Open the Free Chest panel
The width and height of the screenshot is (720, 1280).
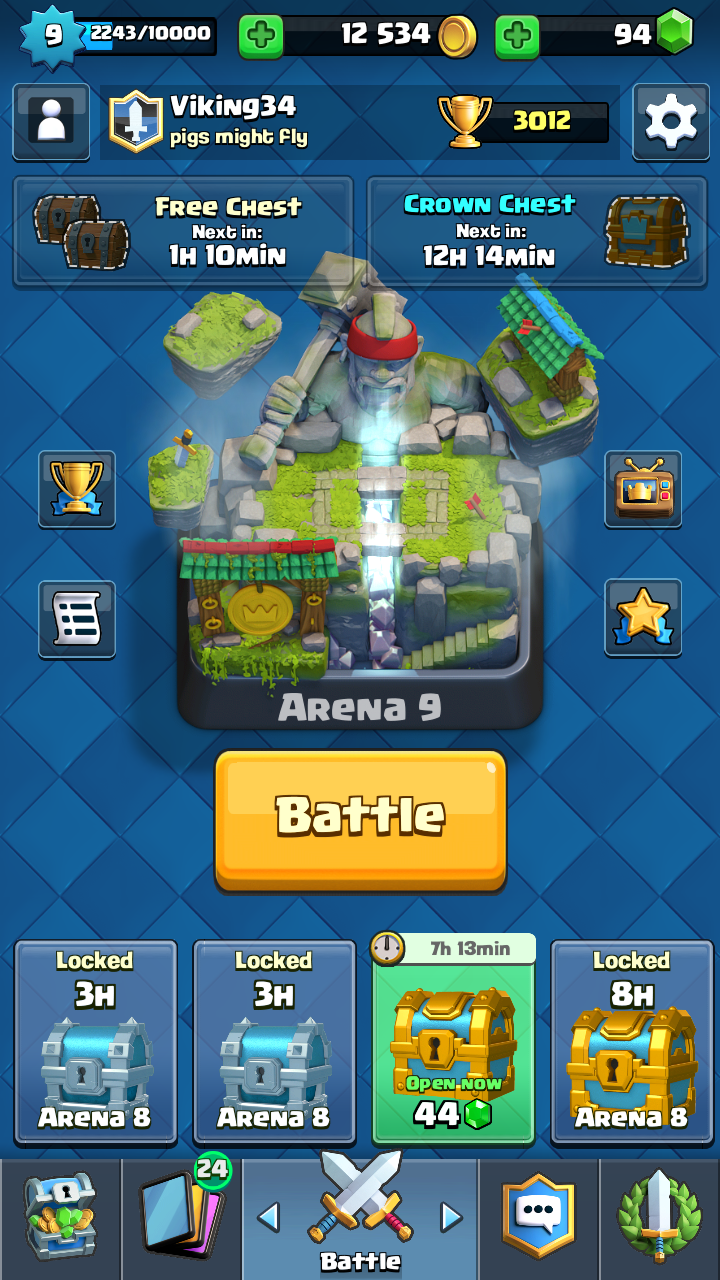(183, 232)
